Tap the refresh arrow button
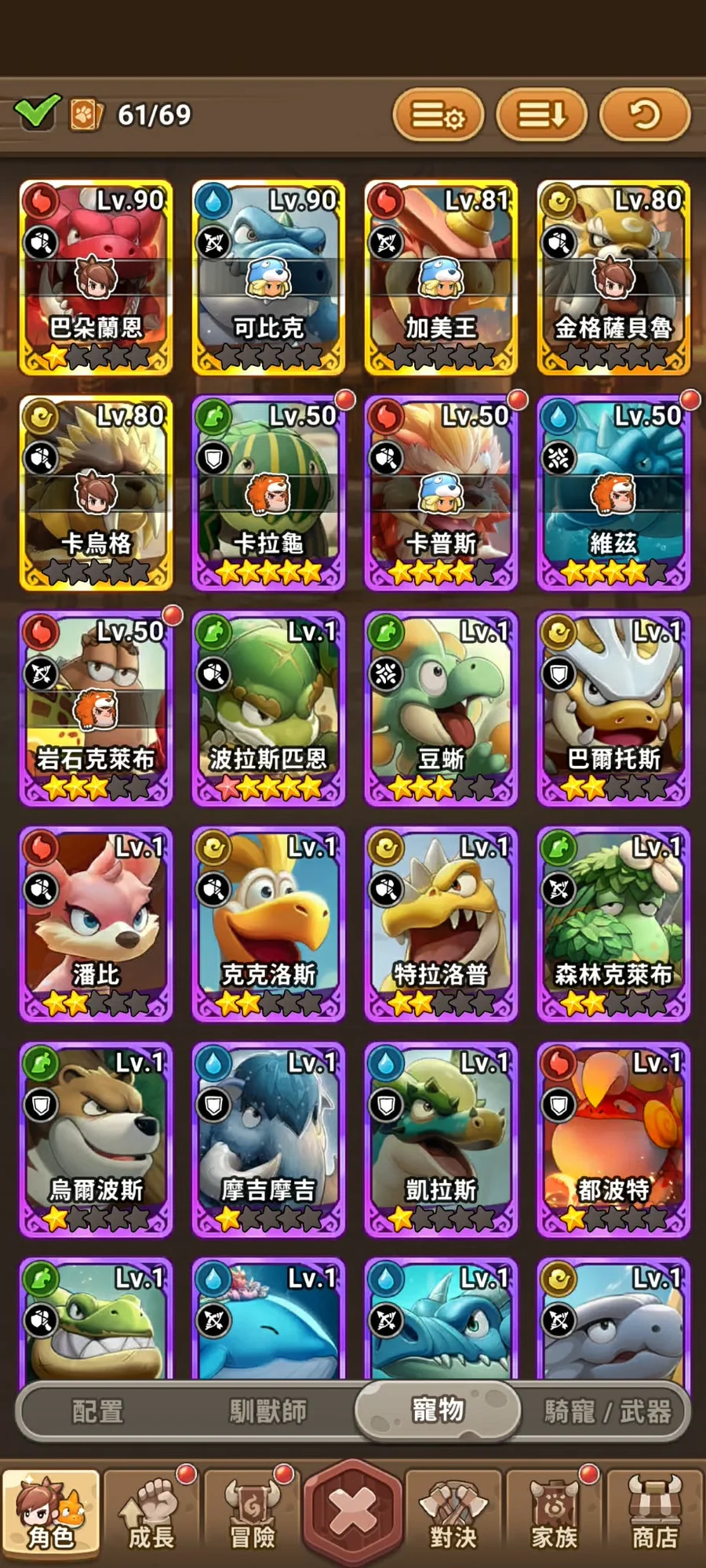Viewport: 706px width, 1568px height. (x=644, y=115)
